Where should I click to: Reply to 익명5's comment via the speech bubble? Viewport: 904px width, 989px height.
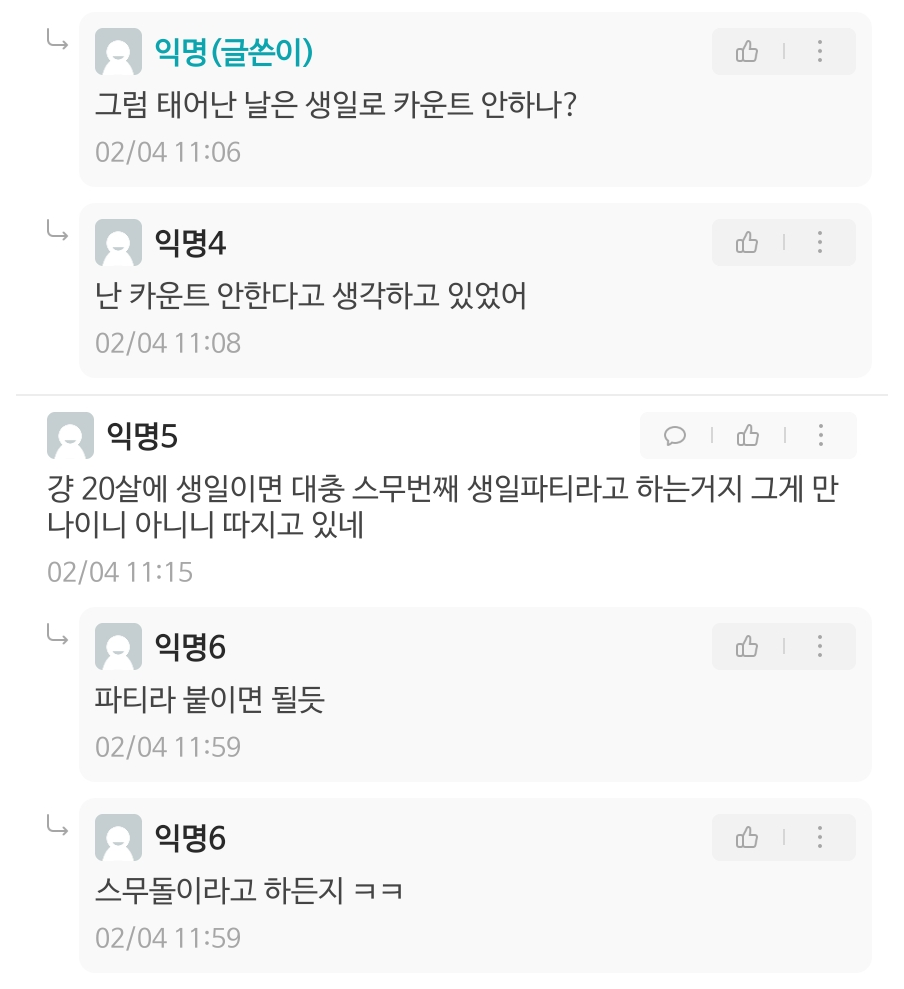[x=675, y=435]
